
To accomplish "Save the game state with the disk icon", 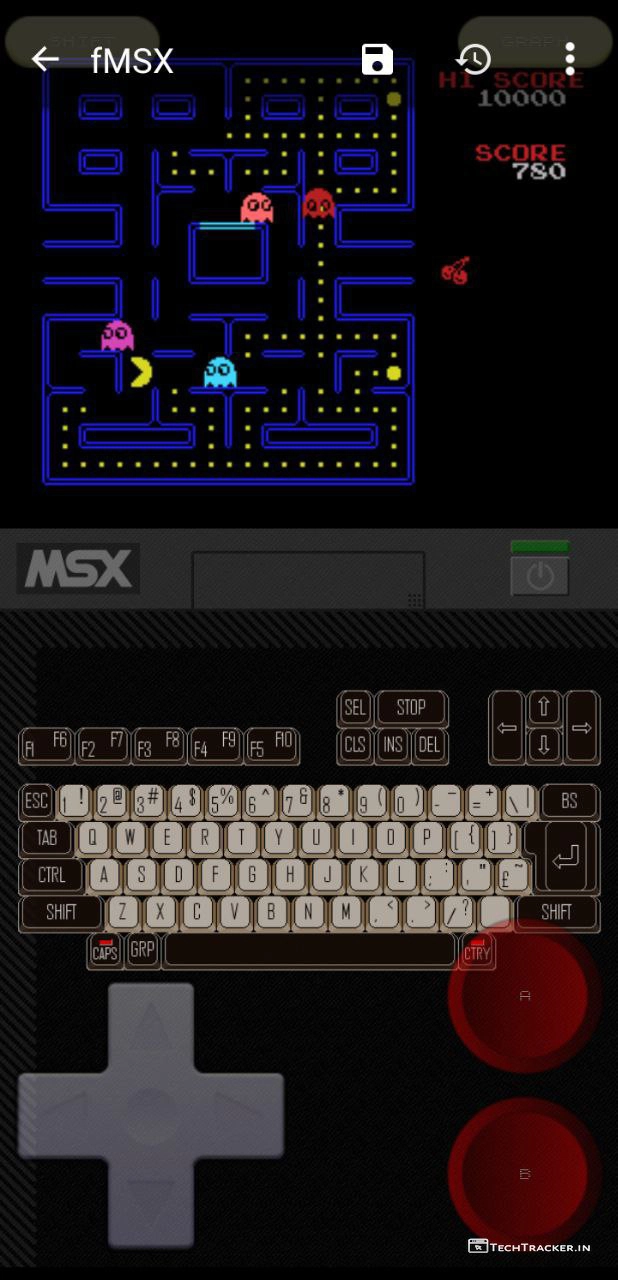I will coord(377,59).
